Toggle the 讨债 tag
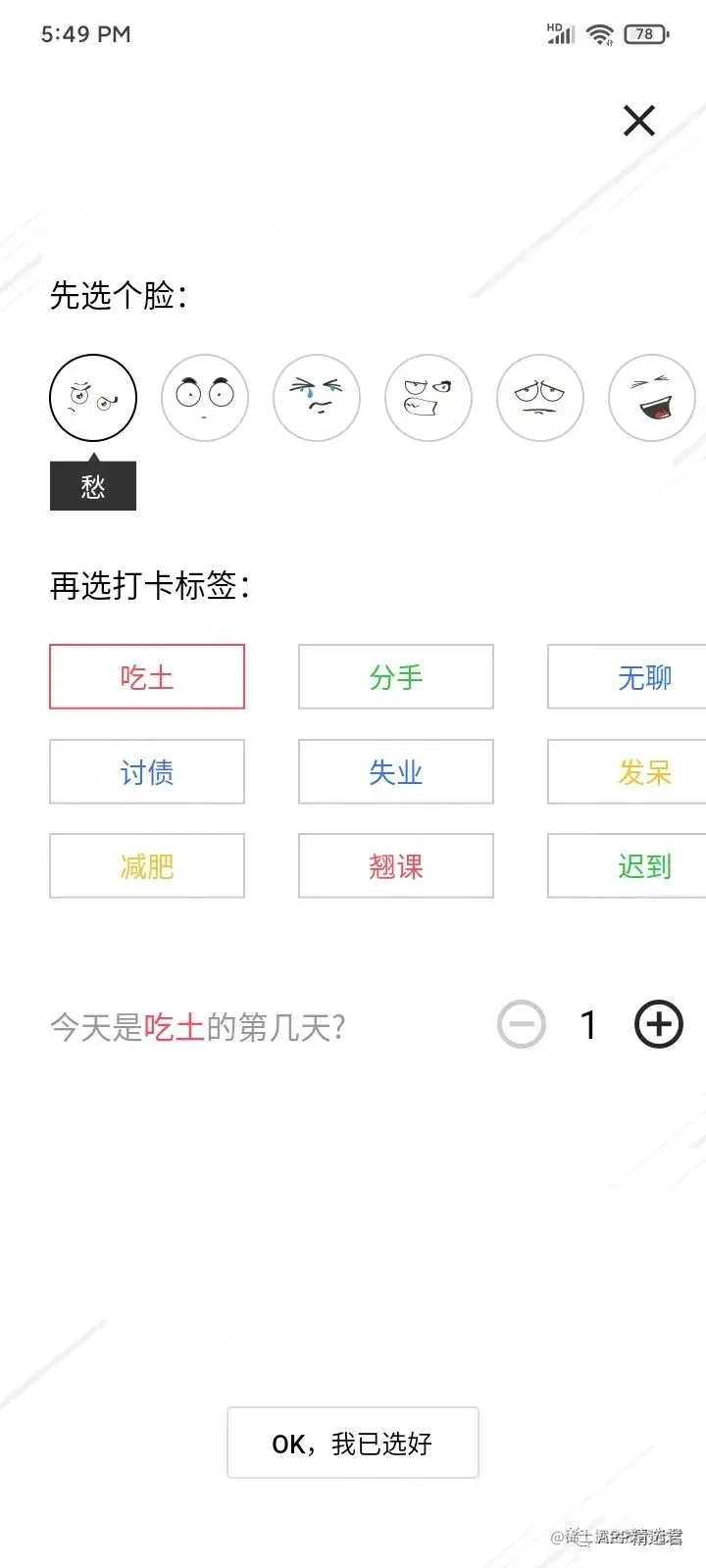The height and width of the screenshot is (1568, 706). tap(146, 771)
